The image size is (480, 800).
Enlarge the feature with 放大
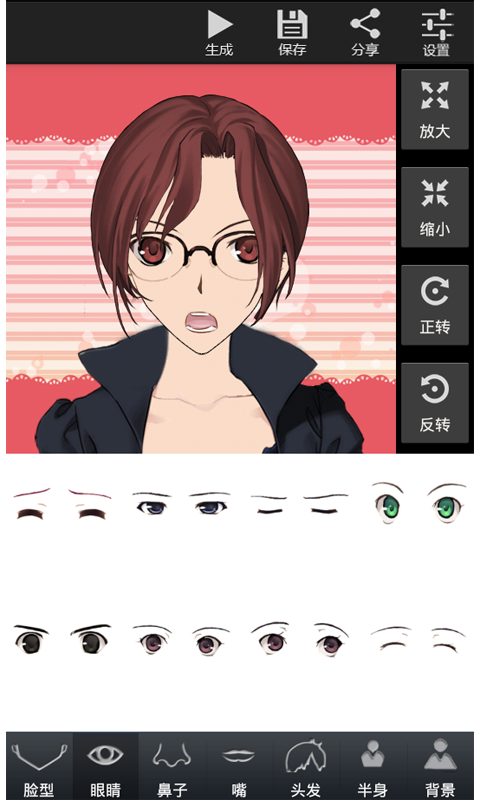pos(435,110)
